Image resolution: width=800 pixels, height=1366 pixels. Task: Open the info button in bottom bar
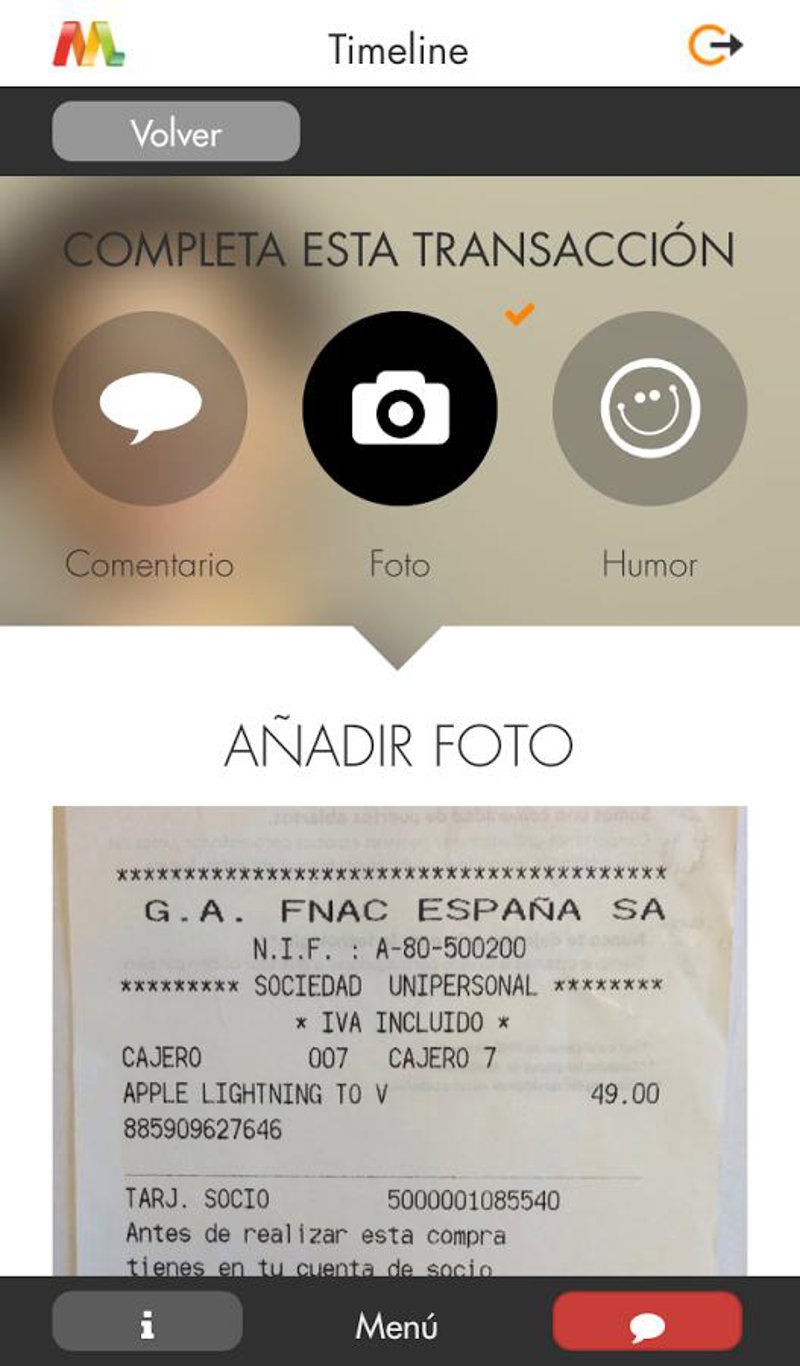click(147, 1322)
